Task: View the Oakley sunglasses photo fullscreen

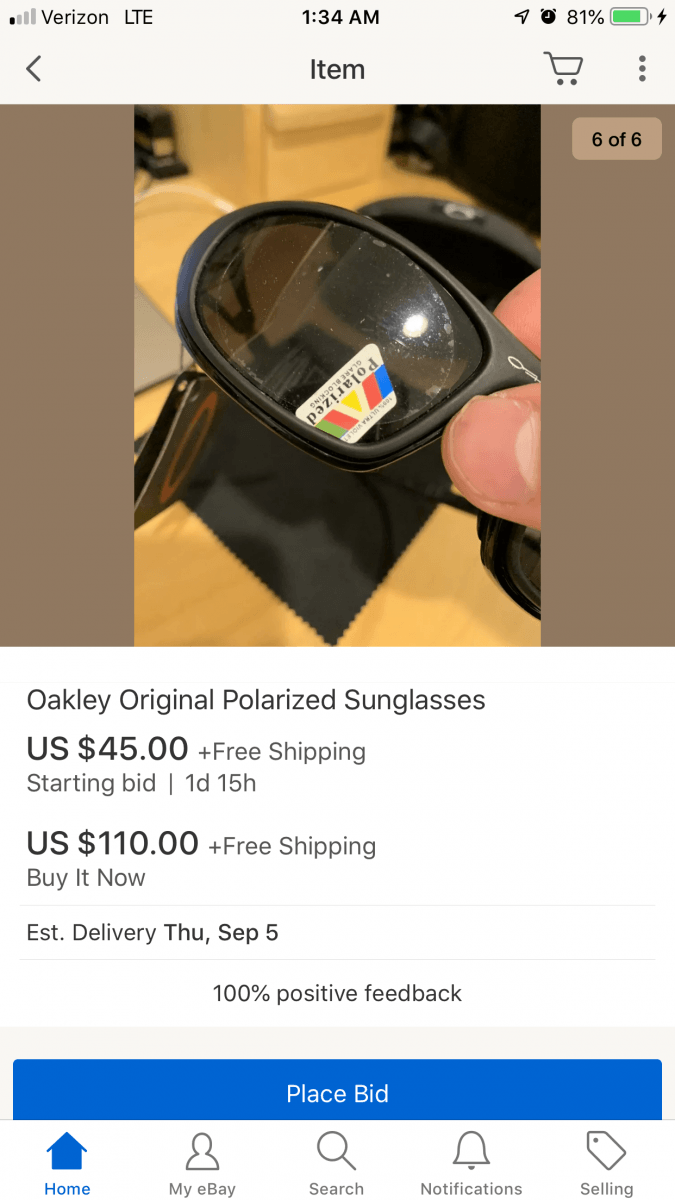Action: coord(337,375)
